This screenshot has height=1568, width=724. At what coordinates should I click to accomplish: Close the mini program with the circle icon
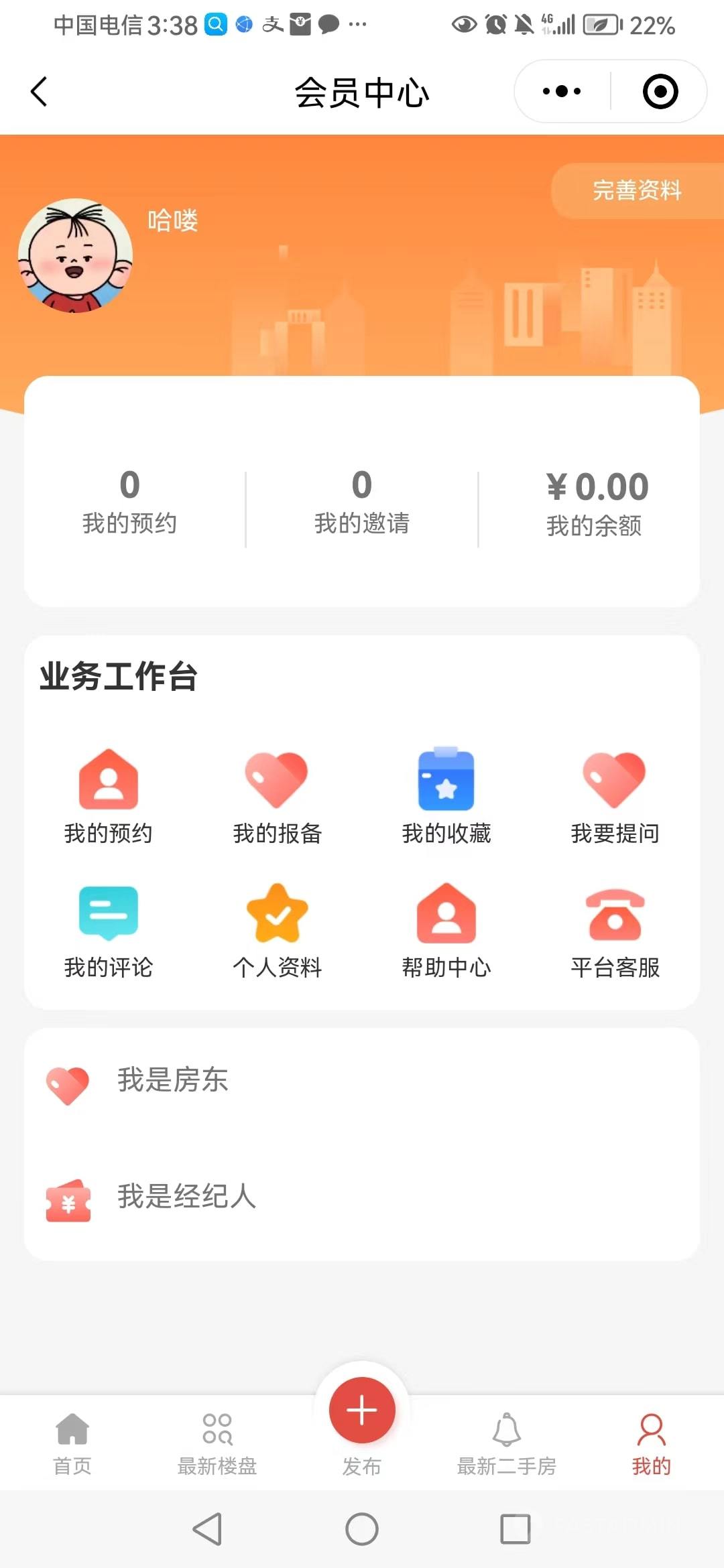pos(660,91)
